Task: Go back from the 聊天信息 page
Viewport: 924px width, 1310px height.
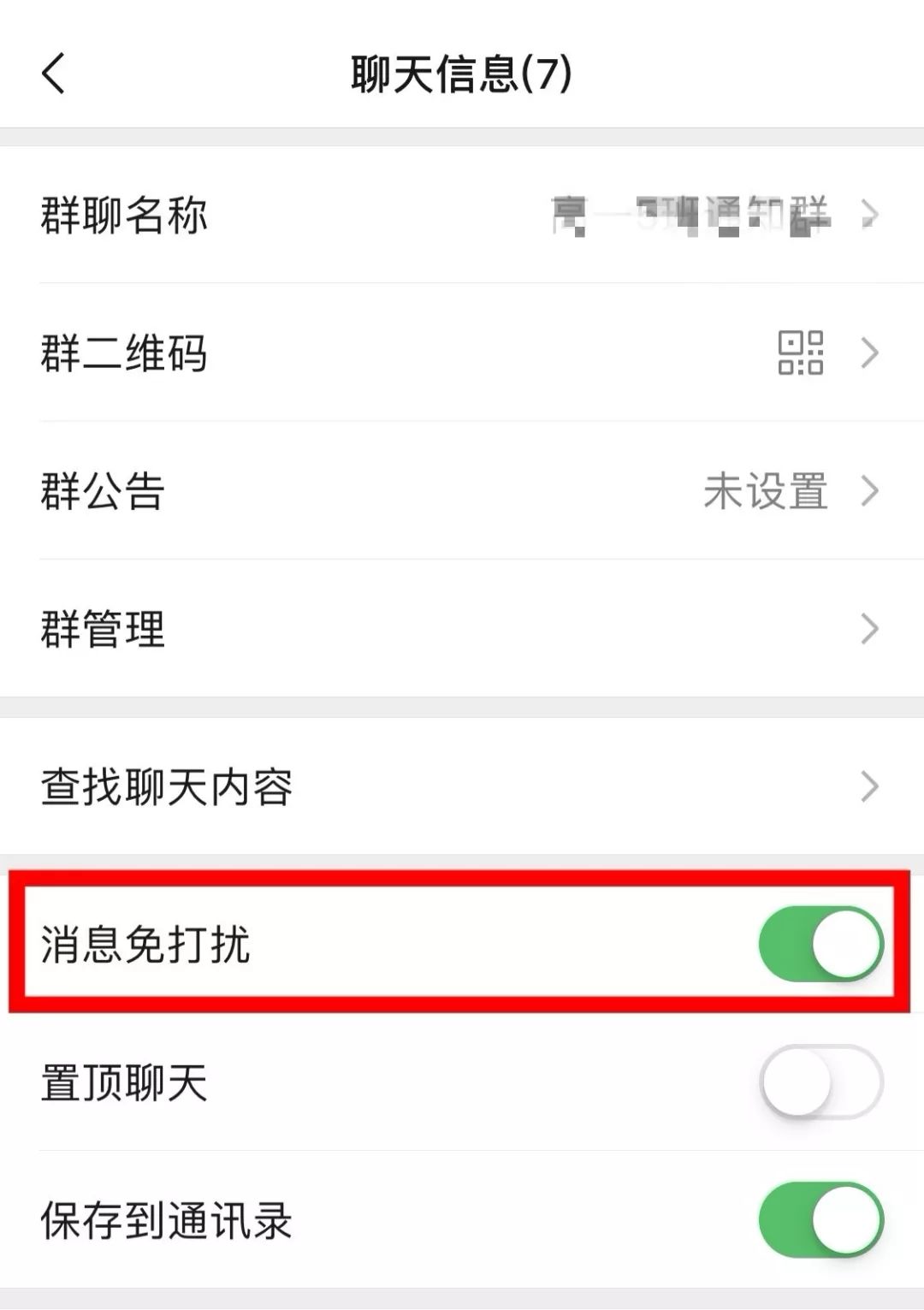Action: click(53, 74)
